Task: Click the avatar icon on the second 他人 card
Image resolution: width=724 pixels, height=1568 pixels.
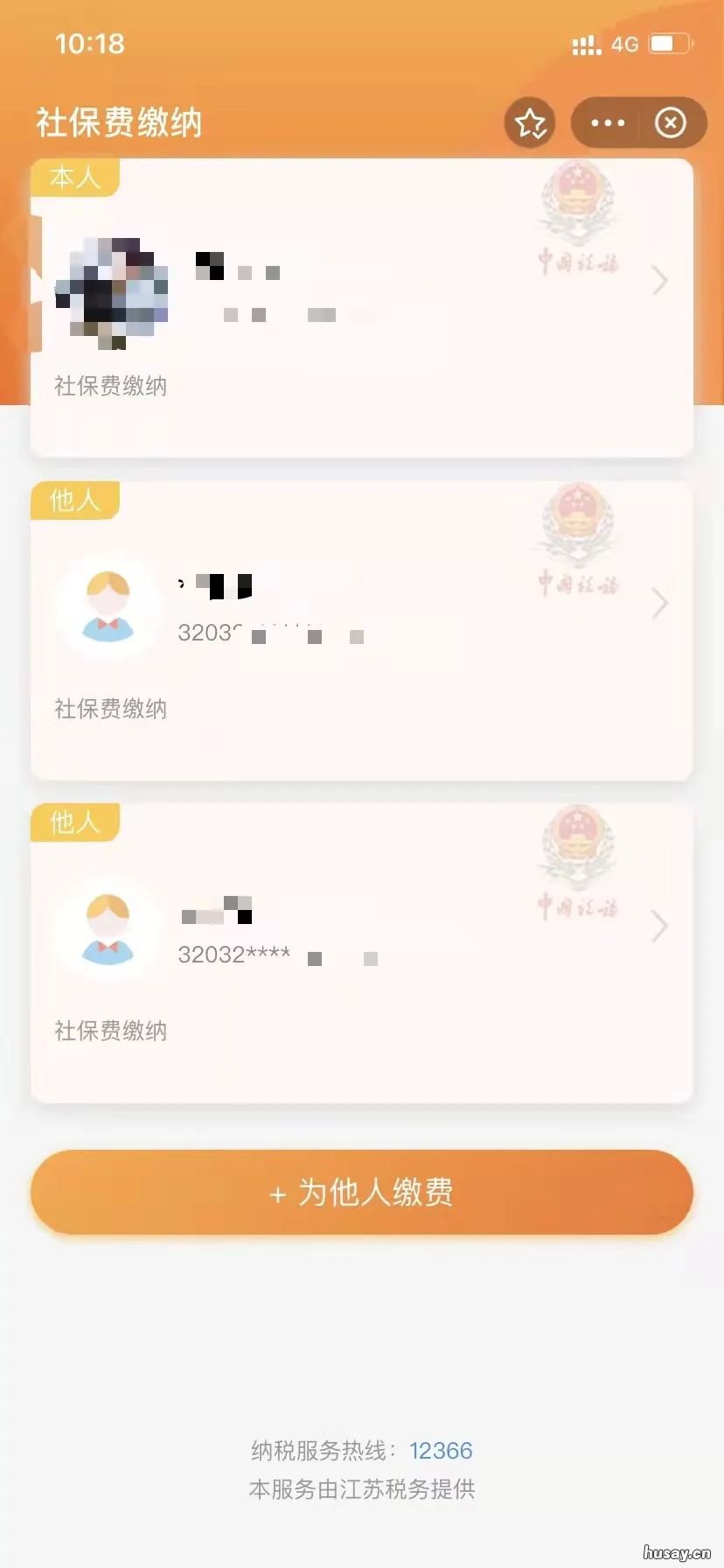Action: (107, 929)
